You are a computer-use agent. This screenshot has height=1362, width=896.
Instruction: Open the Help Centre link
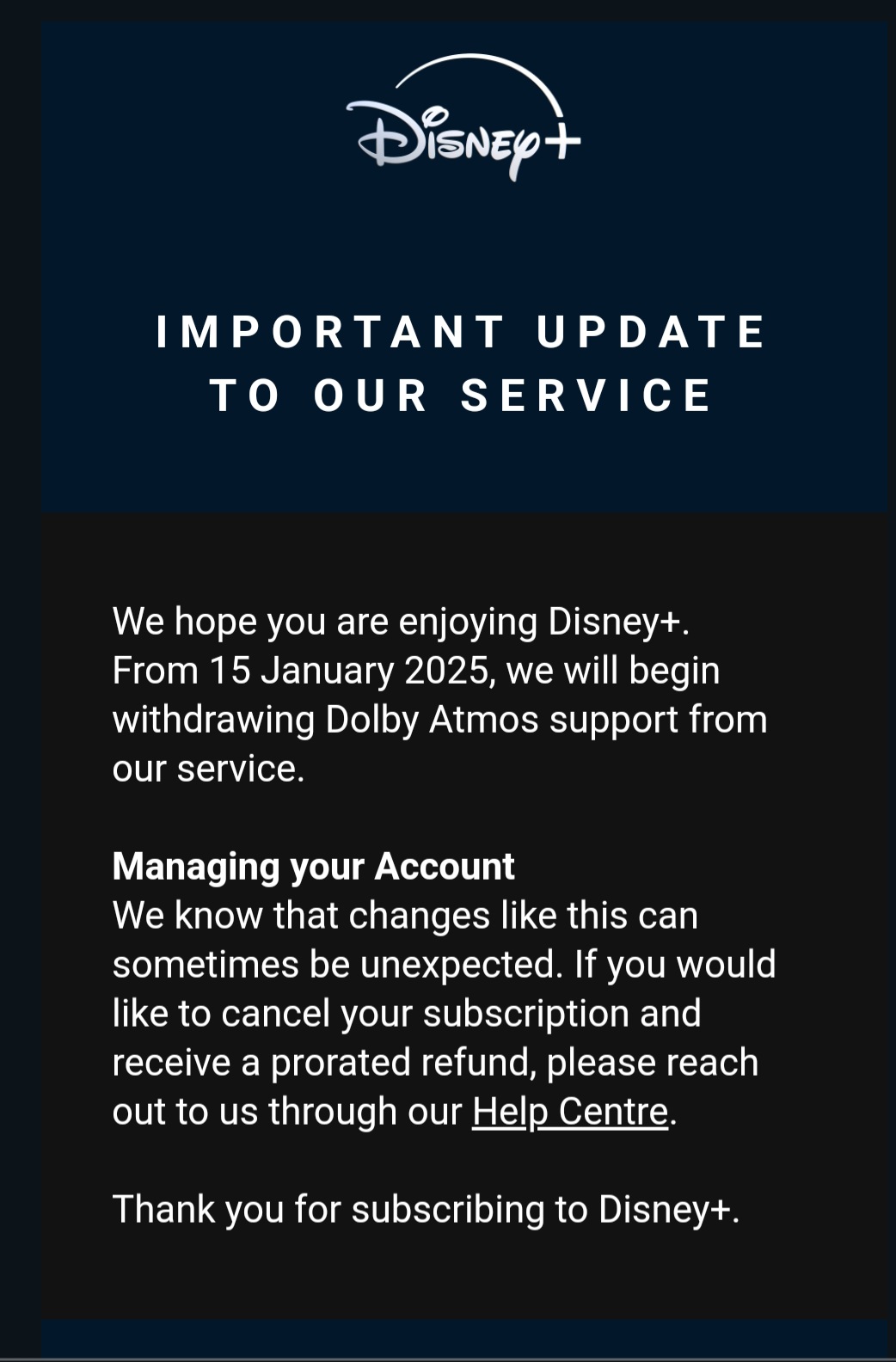tap(570, 1111)
